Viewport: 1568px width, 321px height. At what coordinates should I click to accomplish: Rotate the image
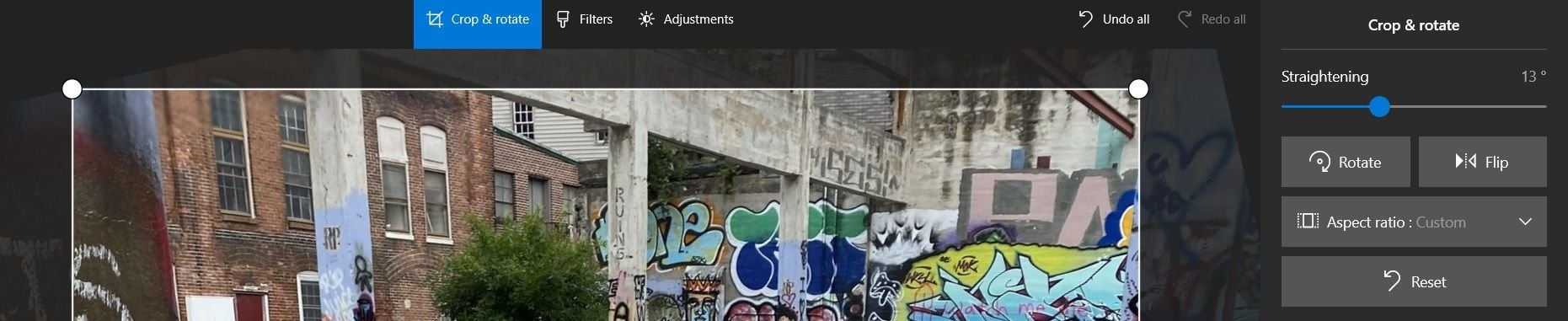(x=1346, y=162)
